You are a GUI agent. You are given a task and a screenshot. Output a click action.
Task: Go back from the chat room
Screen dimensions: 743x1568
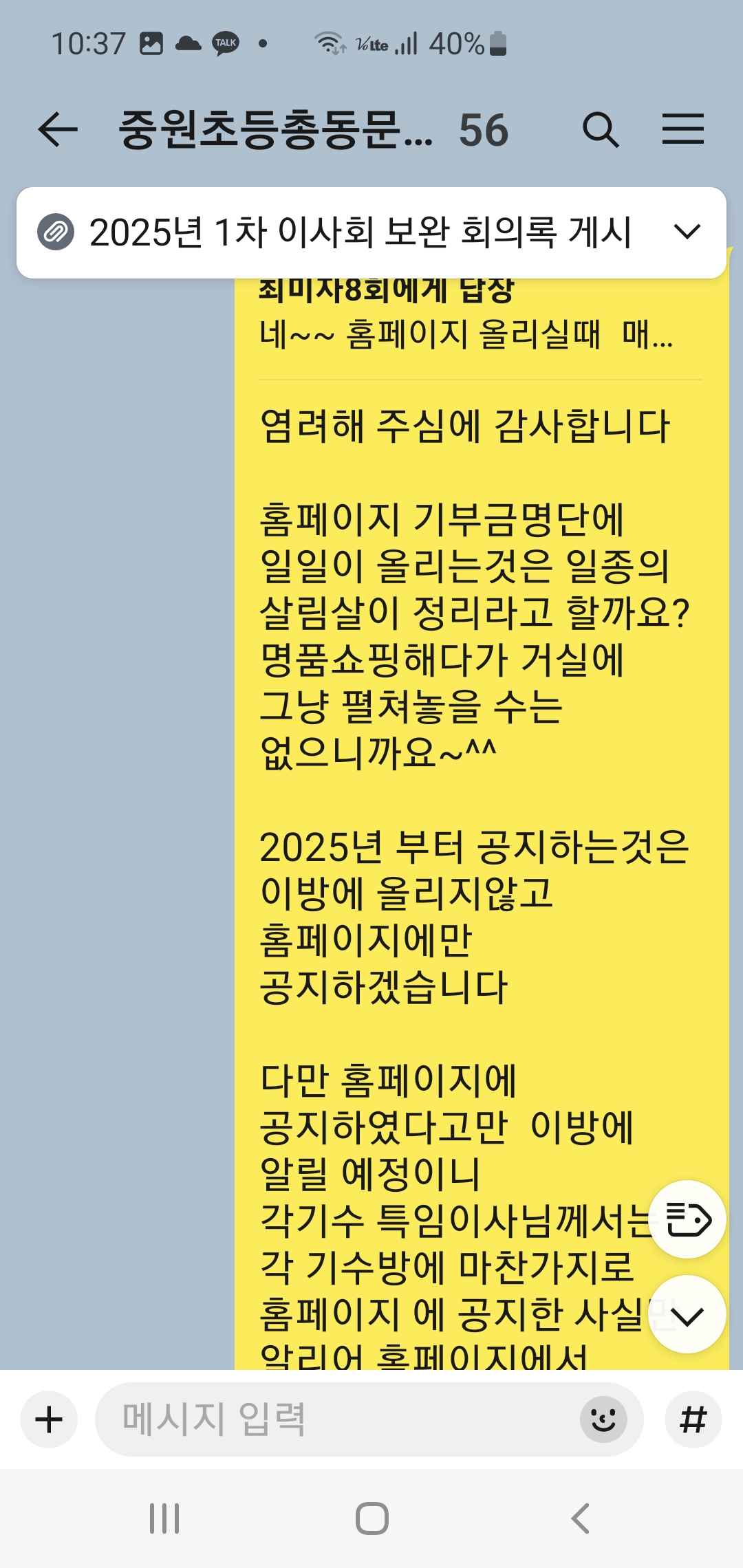(58, 130)
